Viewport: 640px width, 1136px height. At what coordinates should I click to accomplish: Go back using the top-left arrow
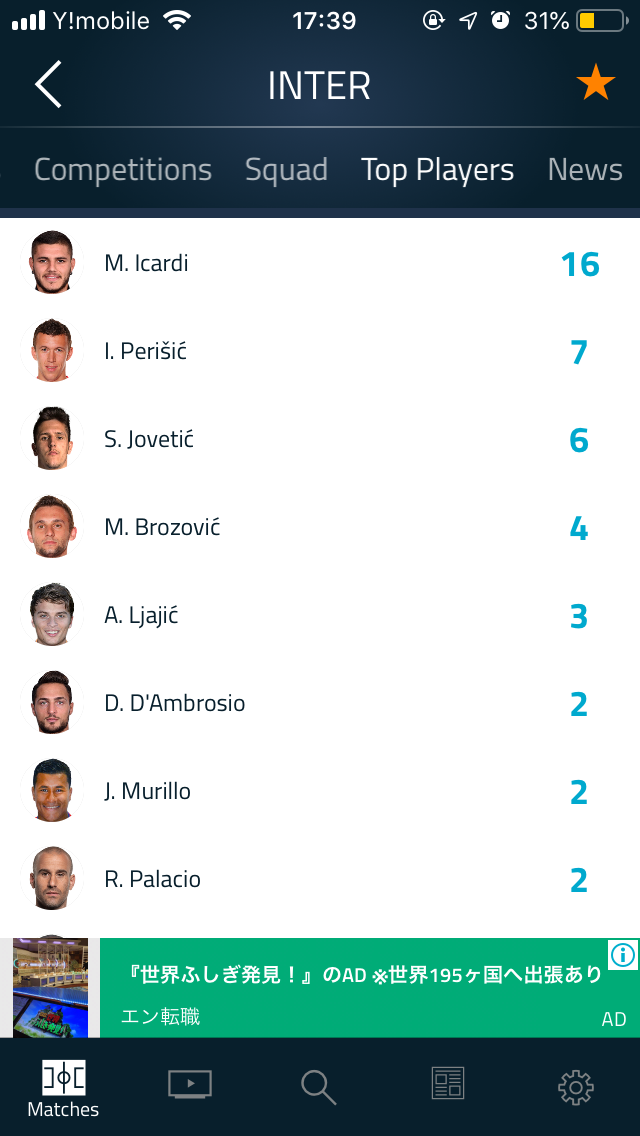48,85
